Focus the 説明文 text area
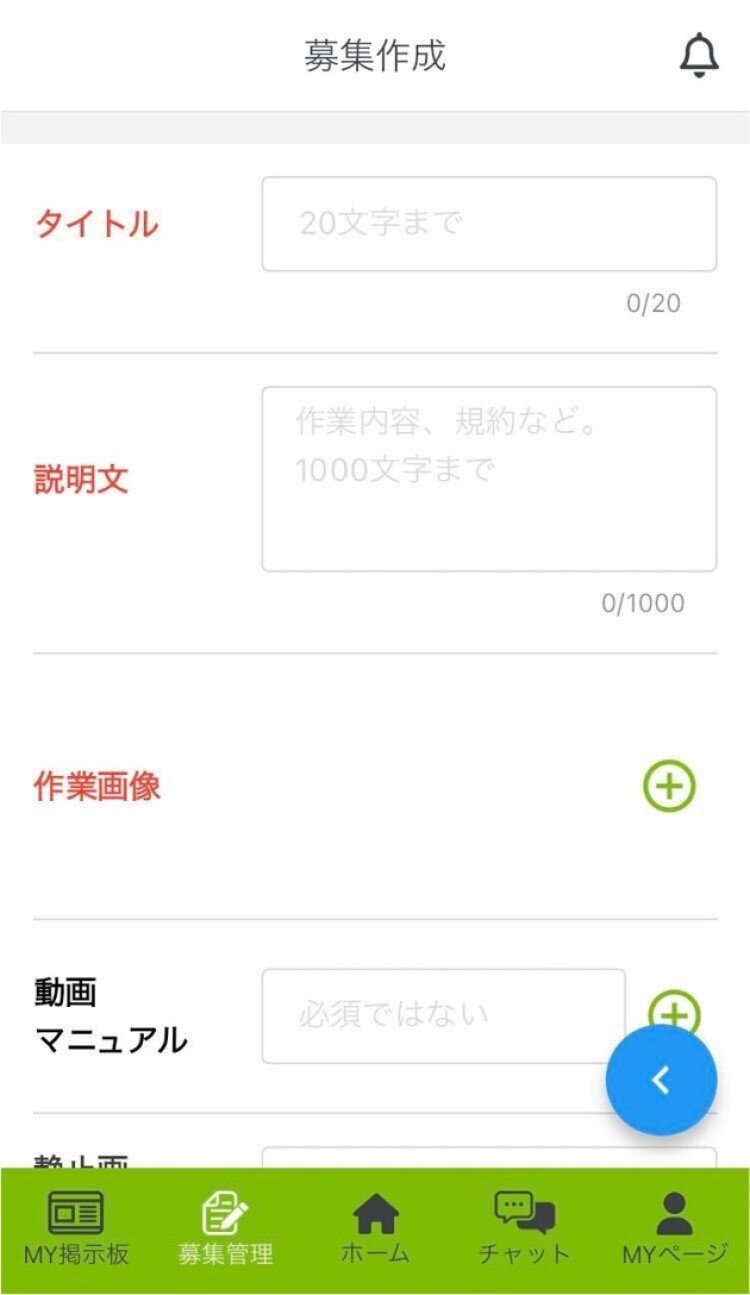The height and width of the screenshot is (1295, 750). click(489, 479)
